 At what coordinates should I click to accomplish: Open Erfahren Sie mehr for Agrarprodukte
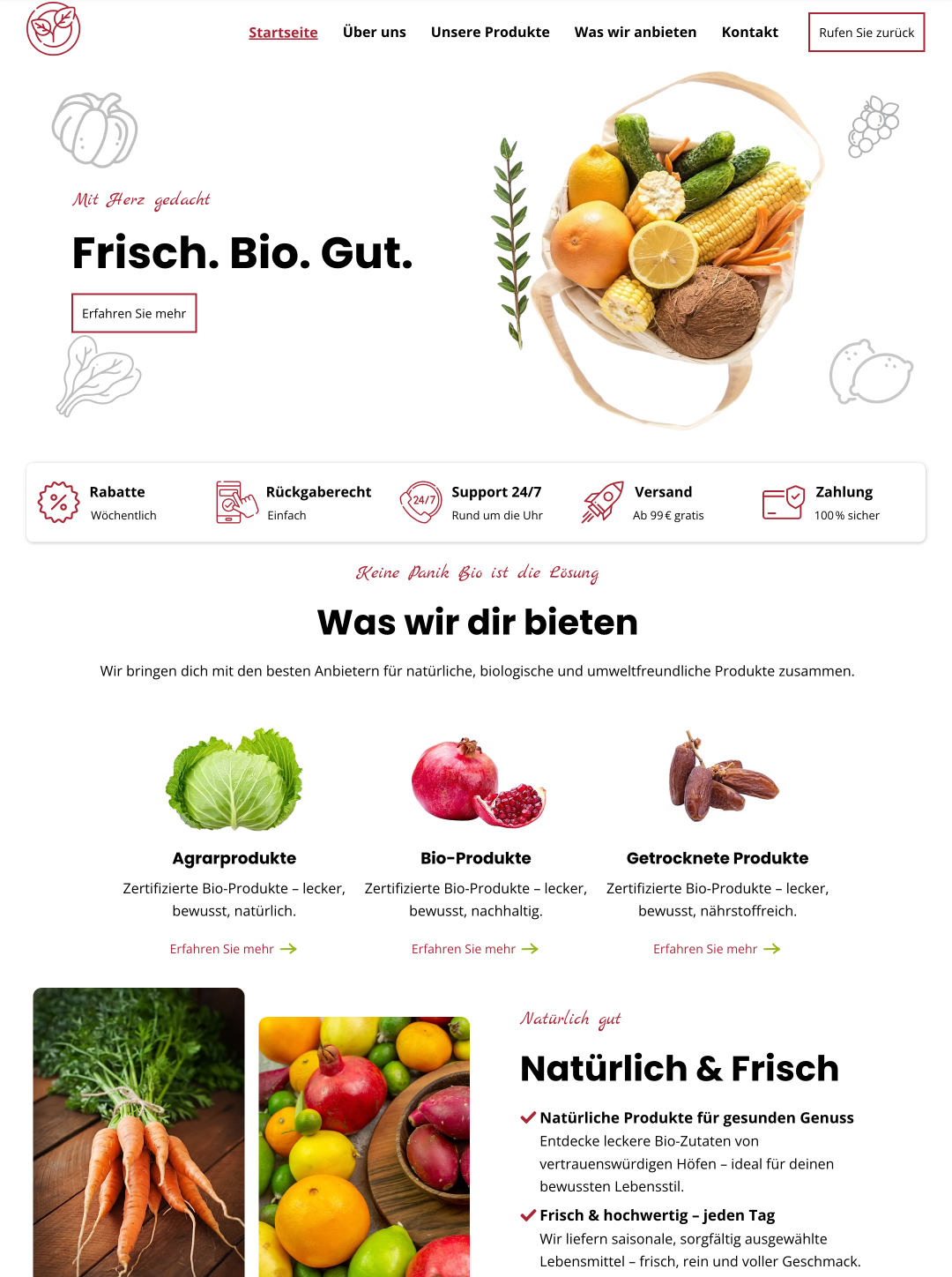(x=233, y=949)
